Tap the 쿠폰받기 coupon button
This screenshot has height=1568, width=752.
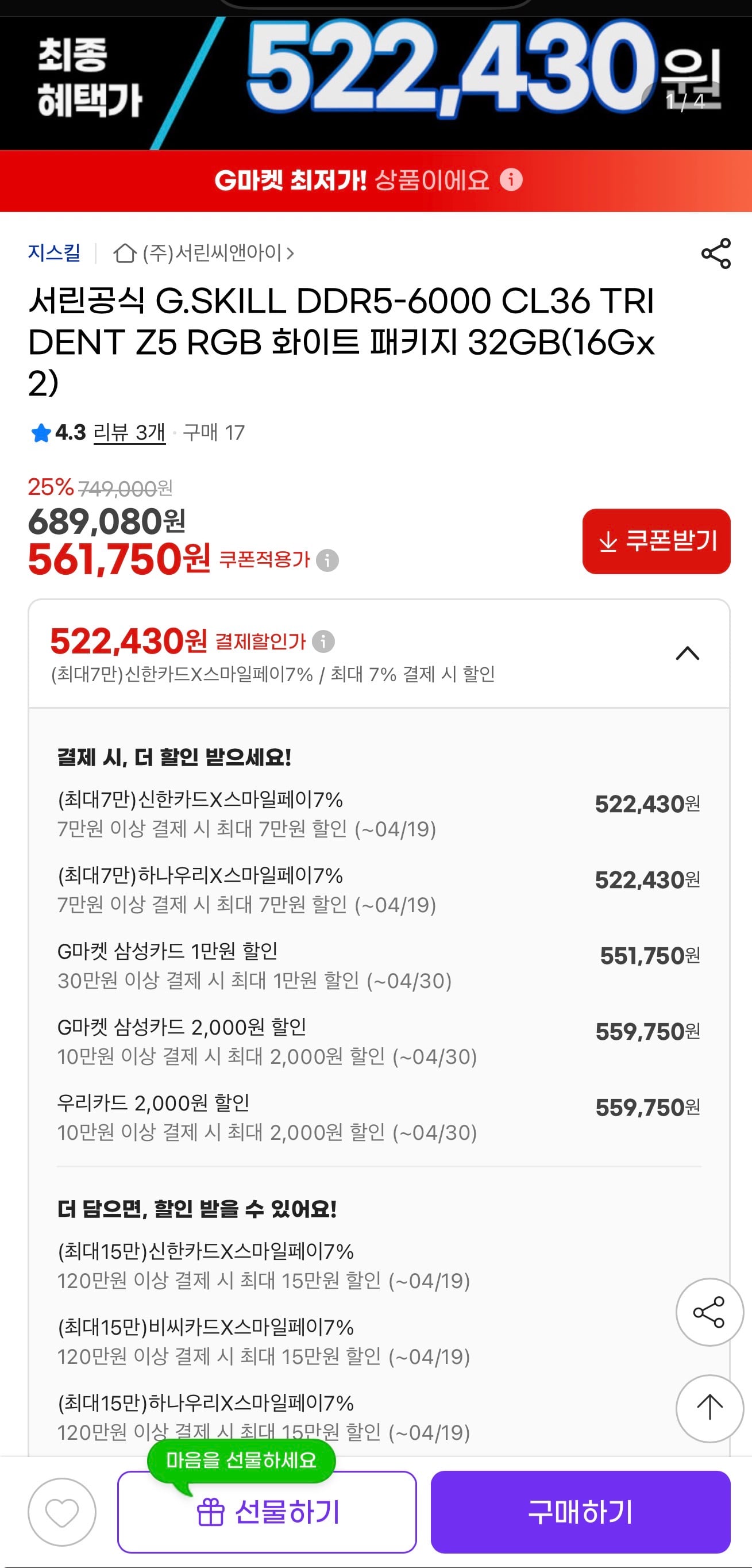[655, 542]
